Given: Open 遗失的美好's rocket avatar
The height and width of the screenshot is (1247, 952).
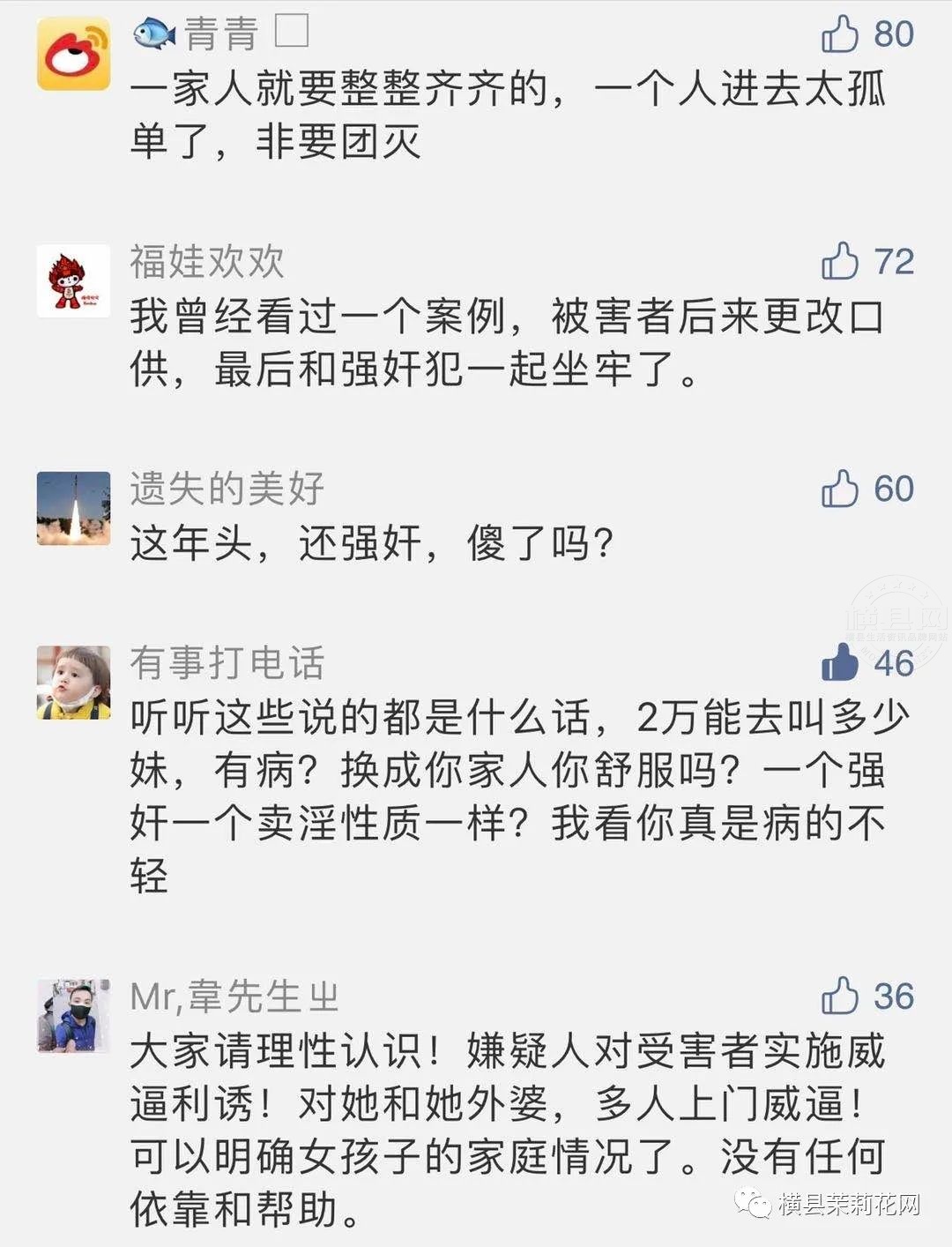Looking at the screenshot, I should click(74, 507).
